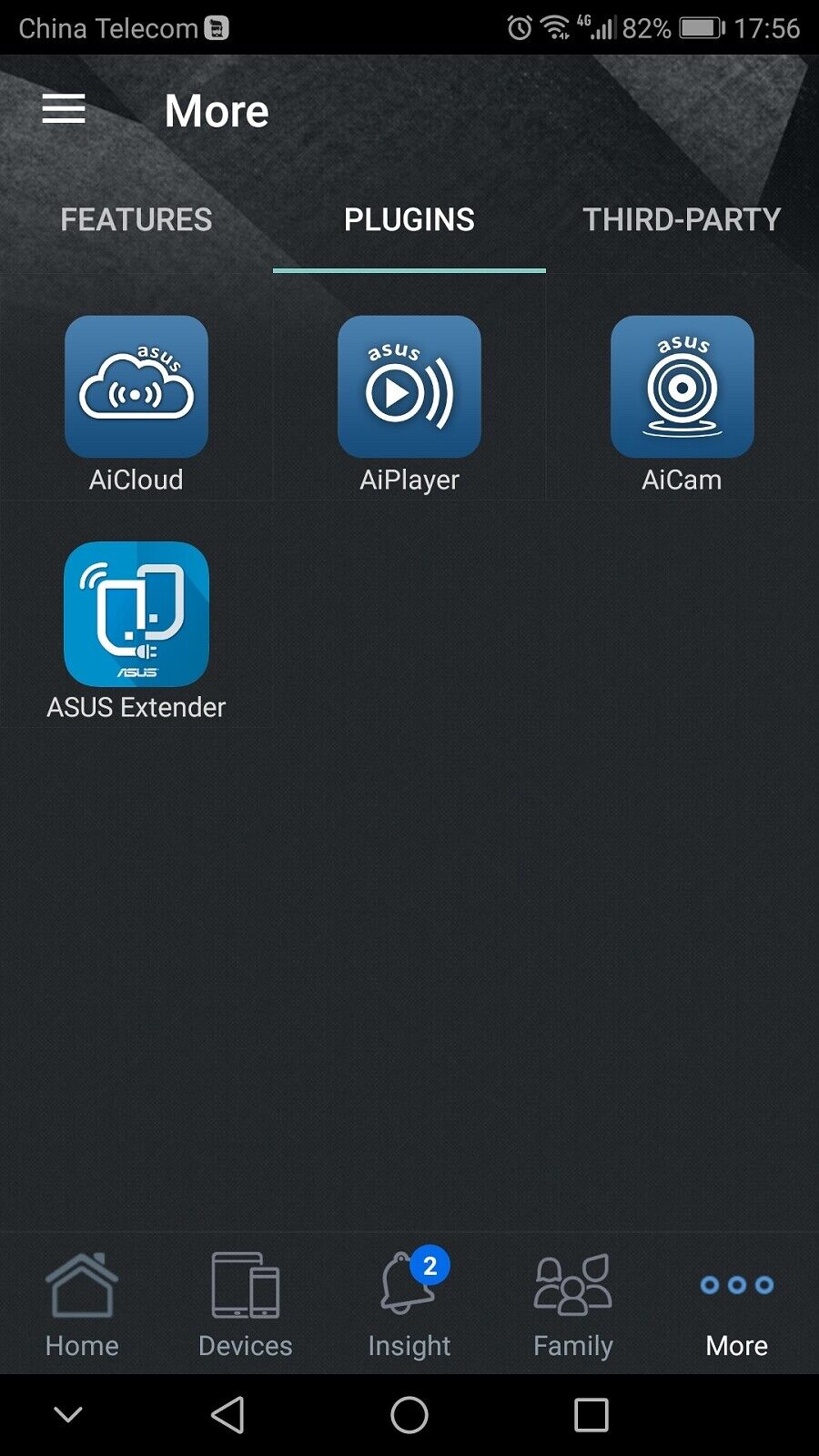View Insight notifications tab
Image resolution: width=819 pixels, height=1456 pixels.
[409, 1304]
